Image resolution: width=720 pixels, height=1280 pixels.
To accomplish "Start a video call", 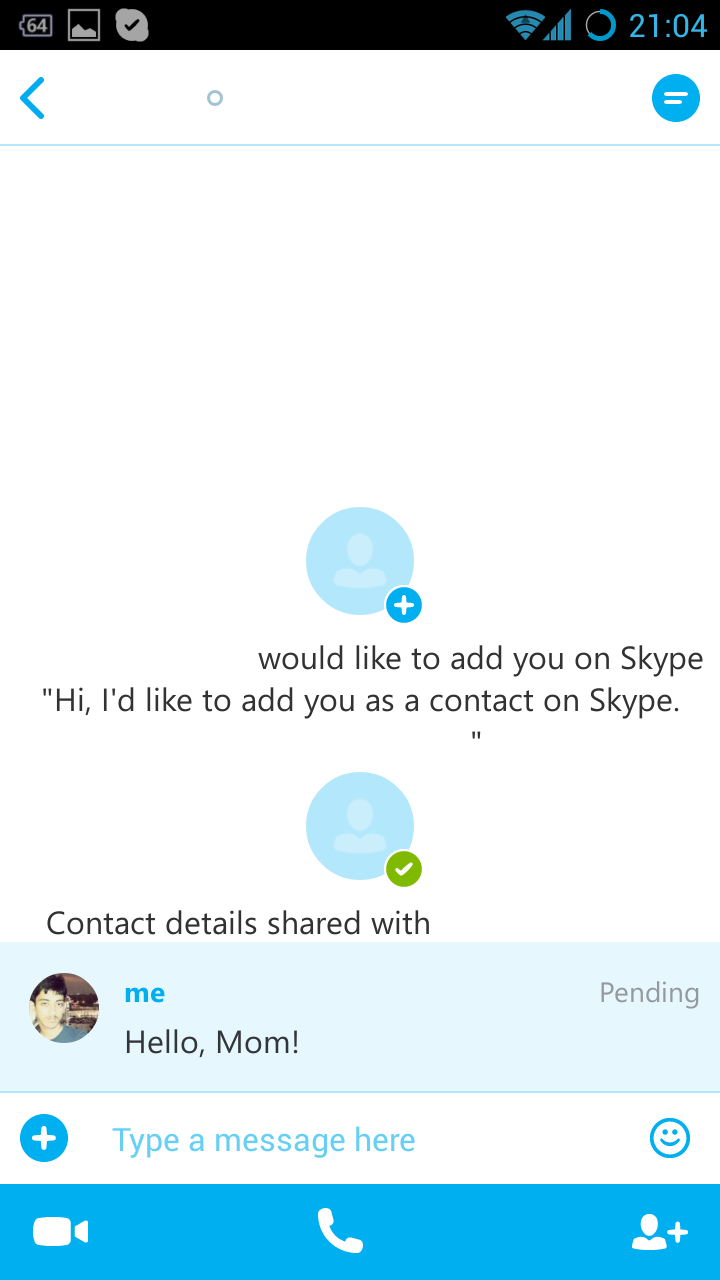I will (x=60, y=1232).
